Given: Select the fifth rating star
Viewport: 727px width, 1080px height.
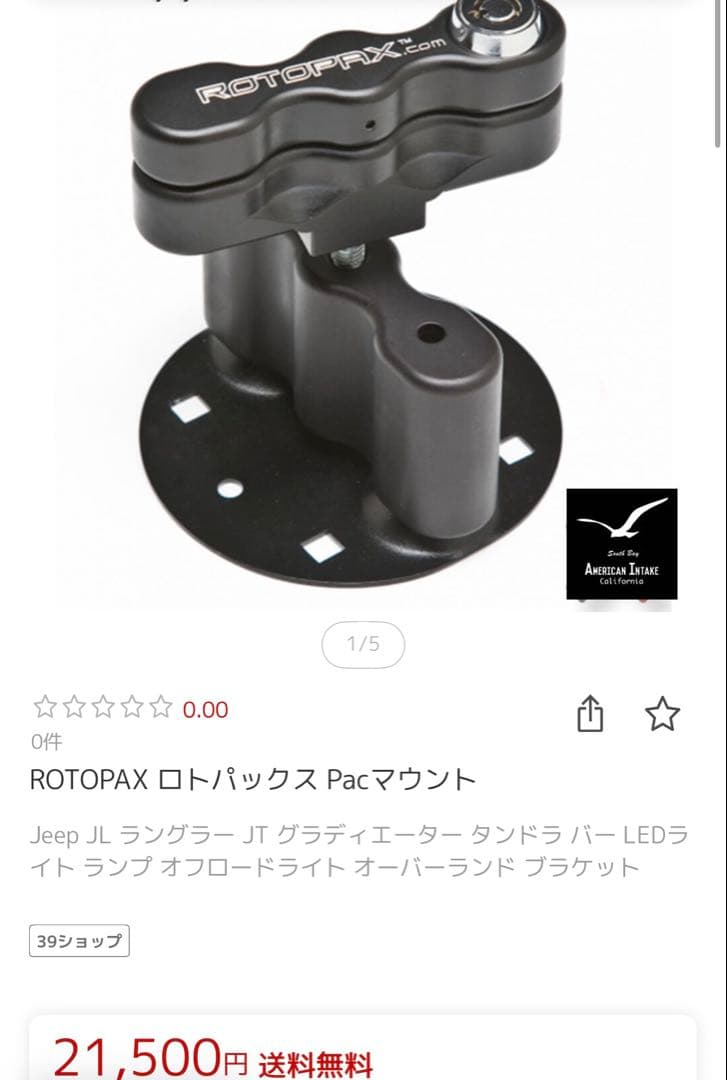Looking at the screenshot, I should [x=160, y=705].
